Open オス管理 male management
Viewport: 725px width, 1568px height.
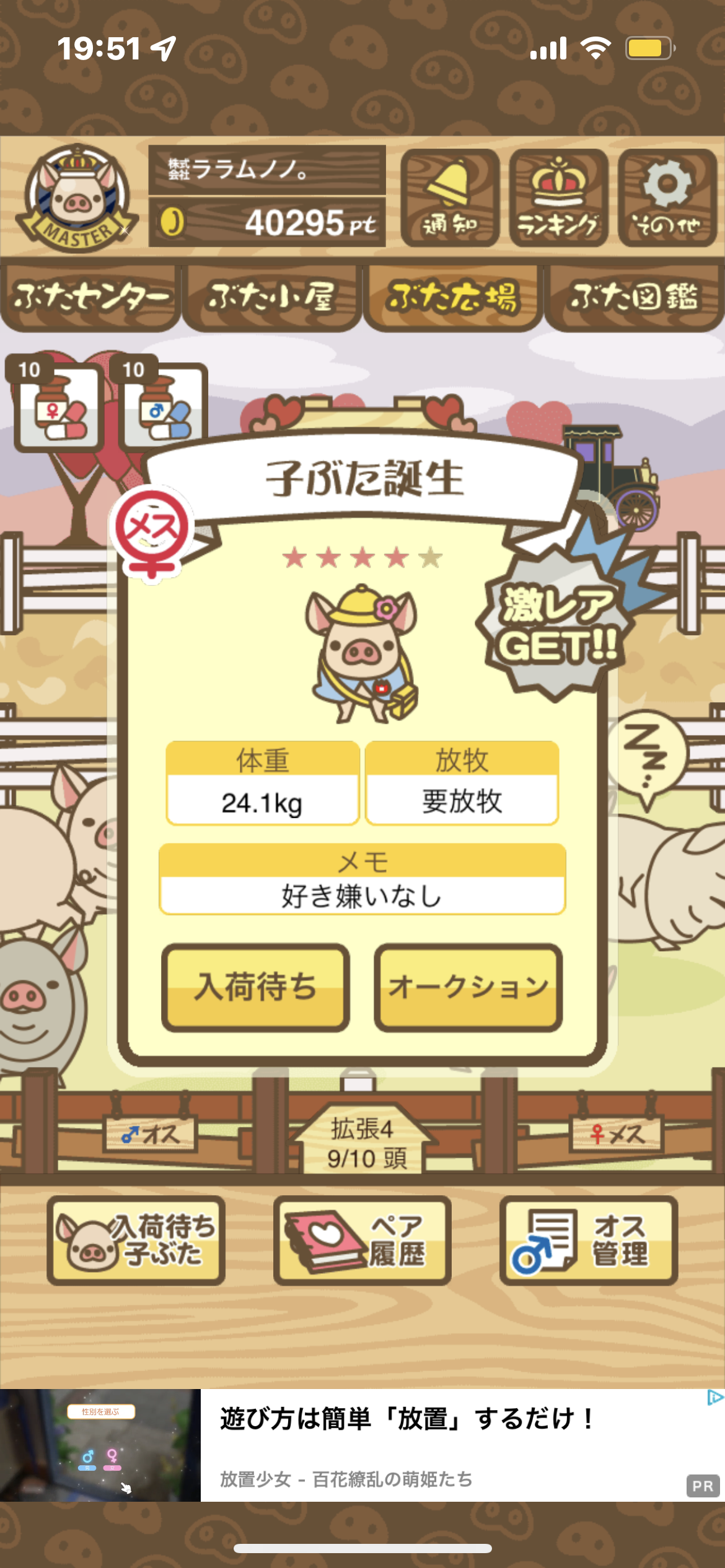click(589, 1240)
